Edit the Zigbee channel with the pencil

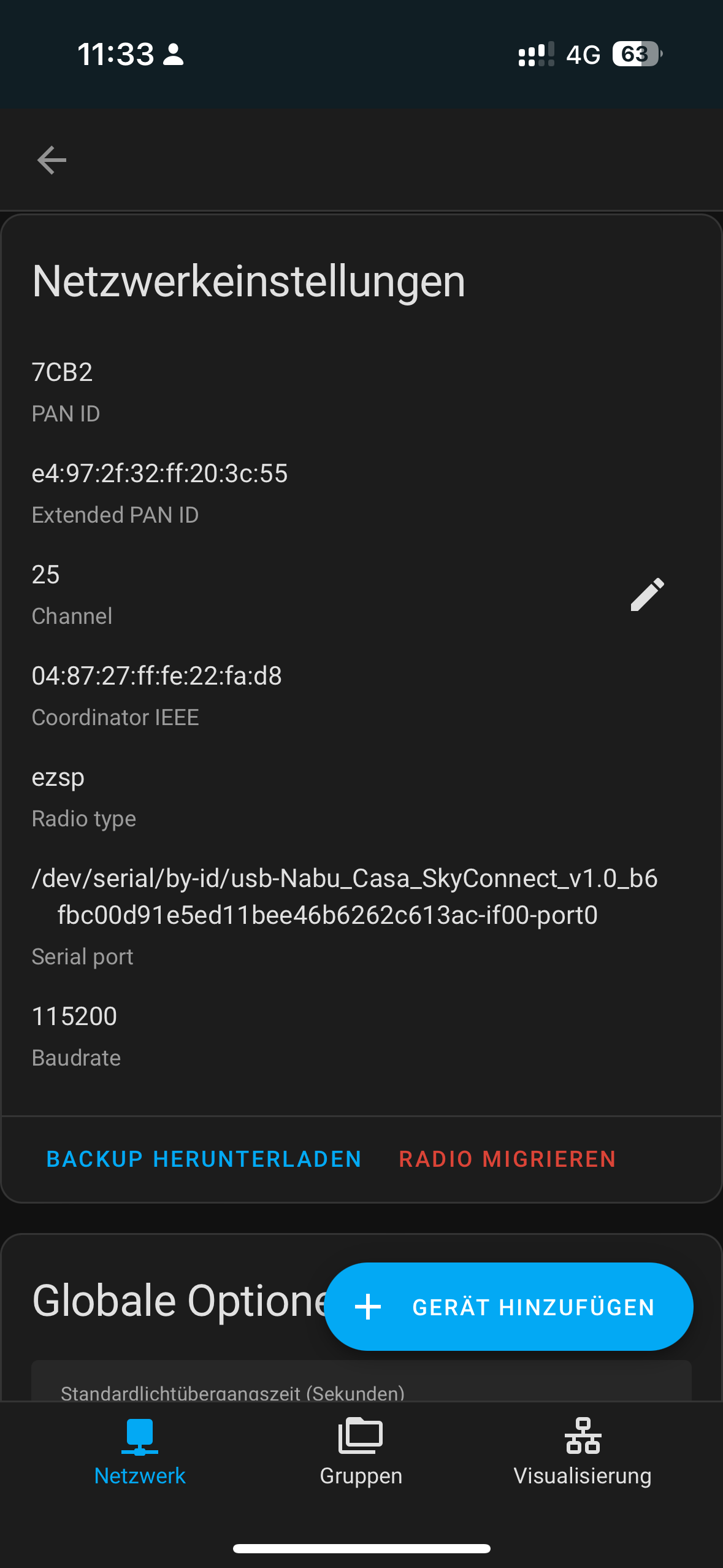(x=647, y=594)
